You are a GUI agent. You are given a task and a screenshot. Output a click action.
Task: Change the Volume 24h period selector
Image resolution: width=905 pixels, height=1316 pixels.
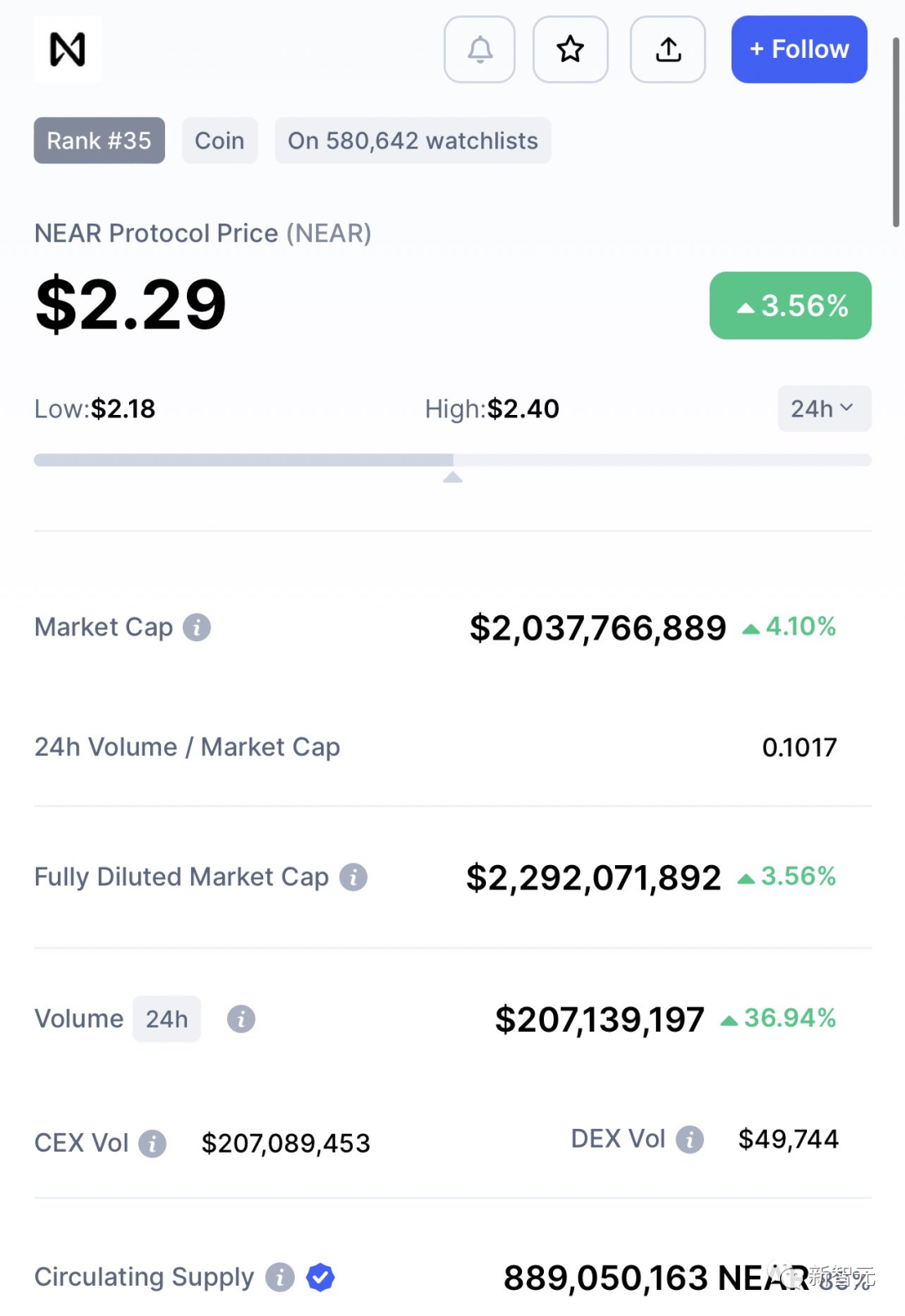pyautogui.click(x=167, y=1019)
